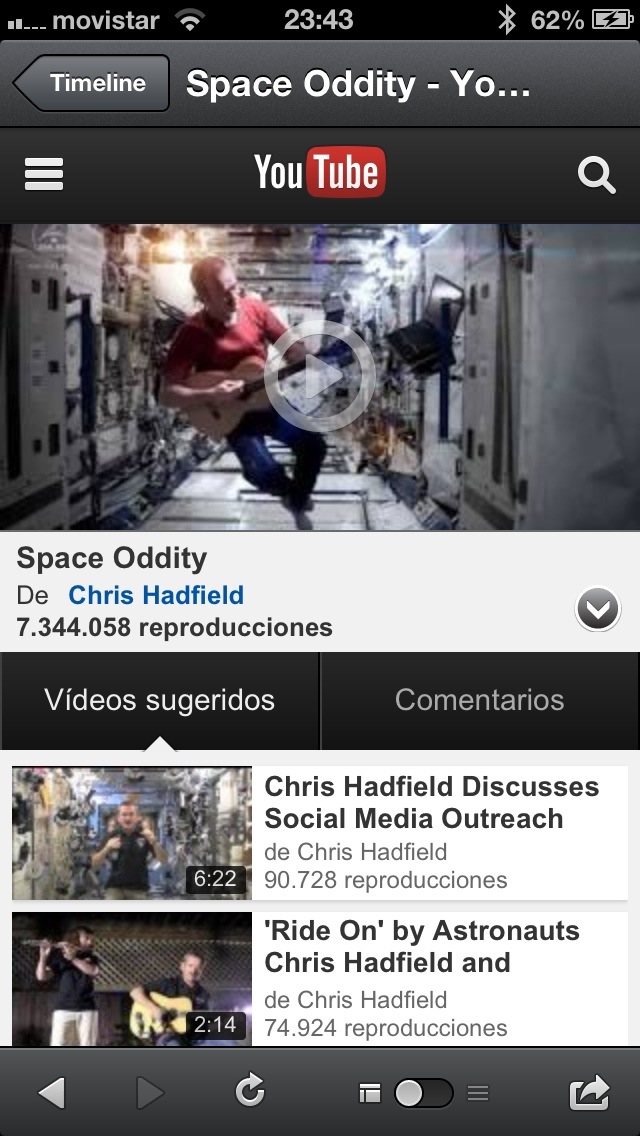Toggle the reader view switch
640x1136 pixels.
pyautogui.click(x=422, y=1093)
